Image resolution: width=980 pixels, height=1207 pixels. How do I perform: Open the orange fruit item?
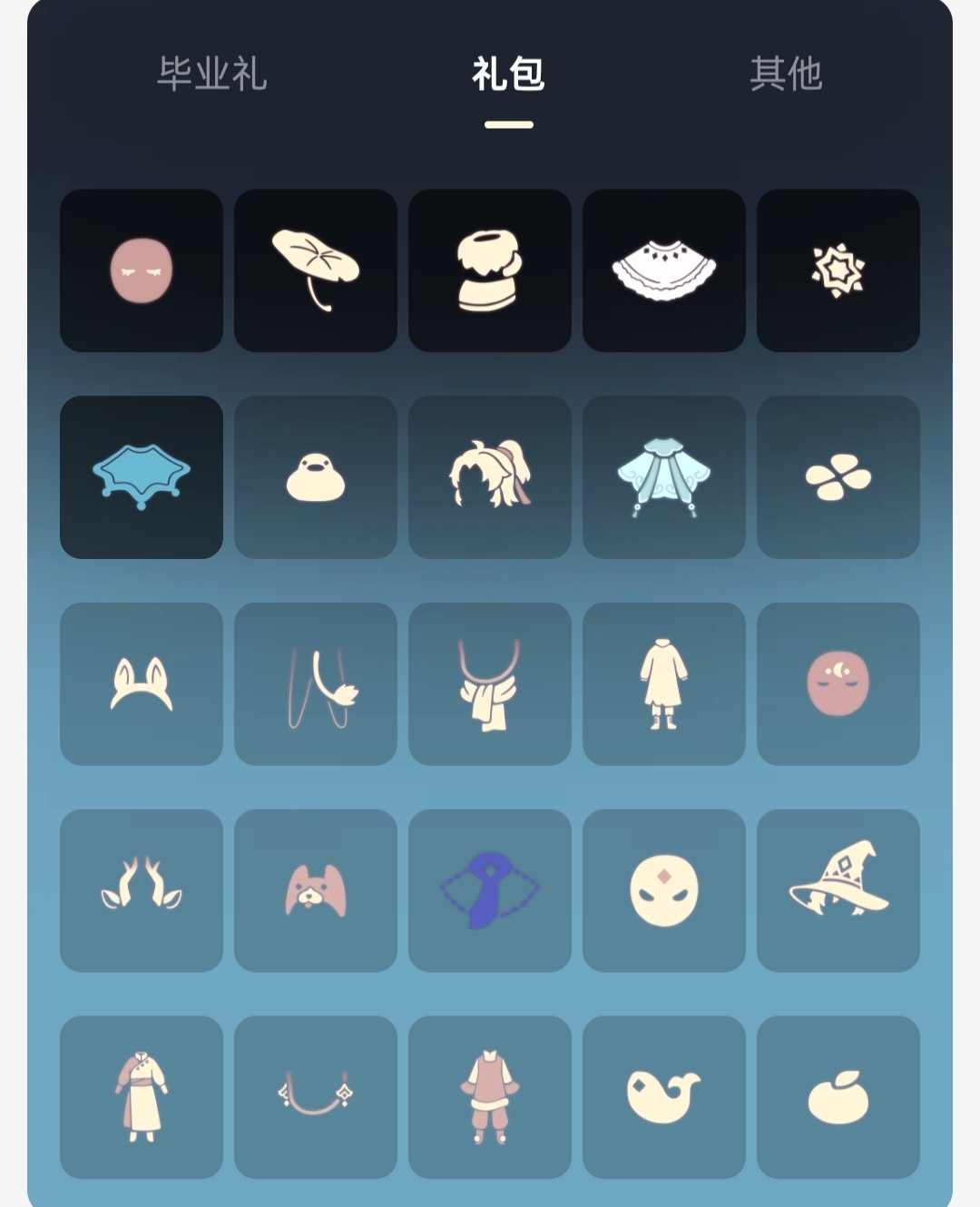coord(838,1098)
